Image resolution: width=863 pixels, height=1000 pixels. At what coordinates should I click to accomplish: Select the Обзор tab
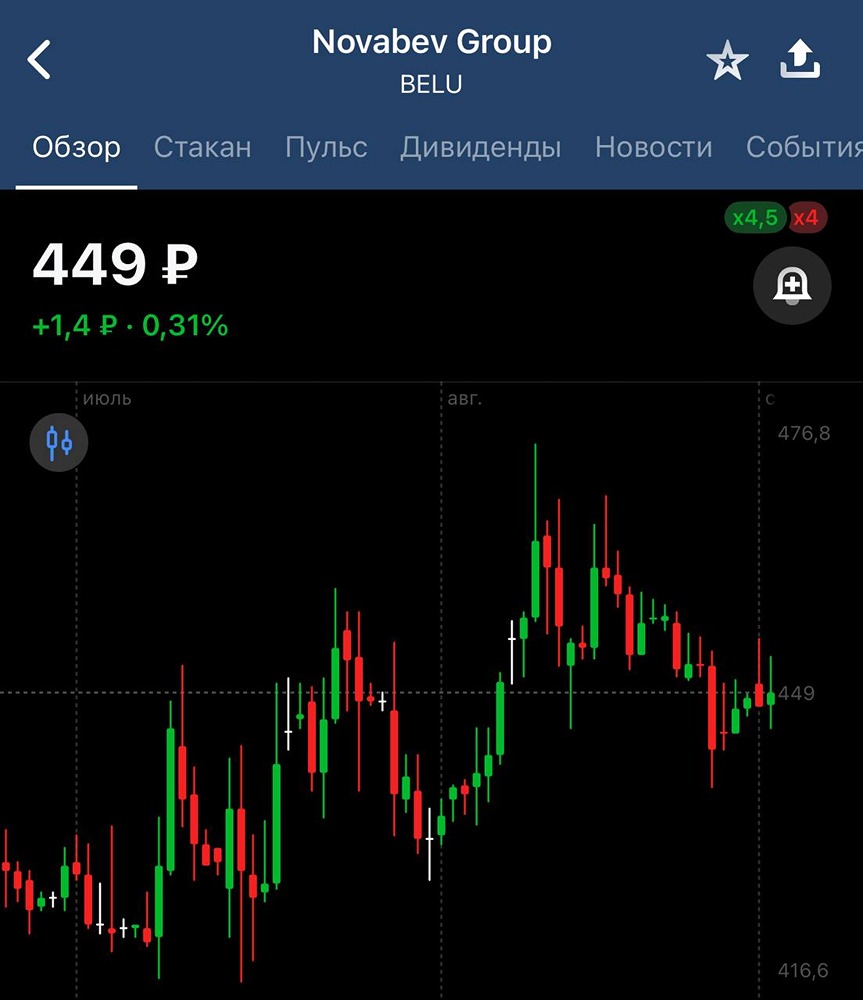76,148
